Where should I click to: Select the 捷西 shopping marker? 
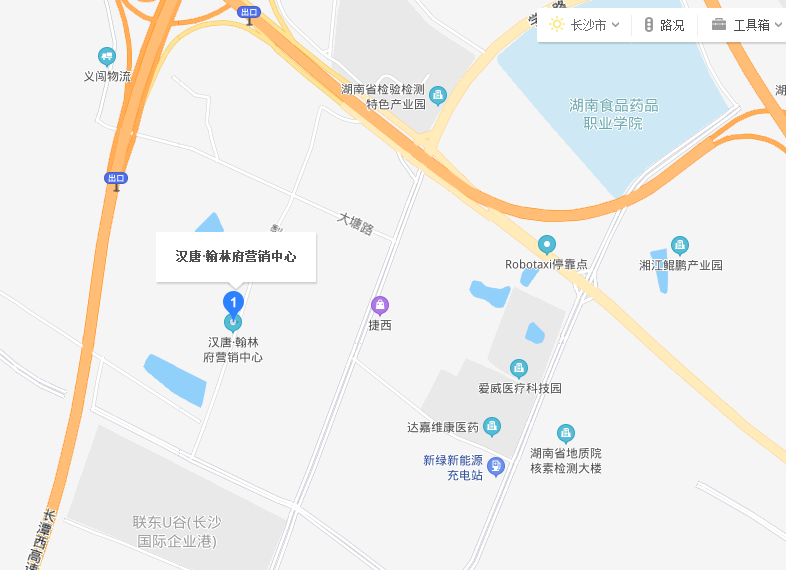[x=379, y=305]
